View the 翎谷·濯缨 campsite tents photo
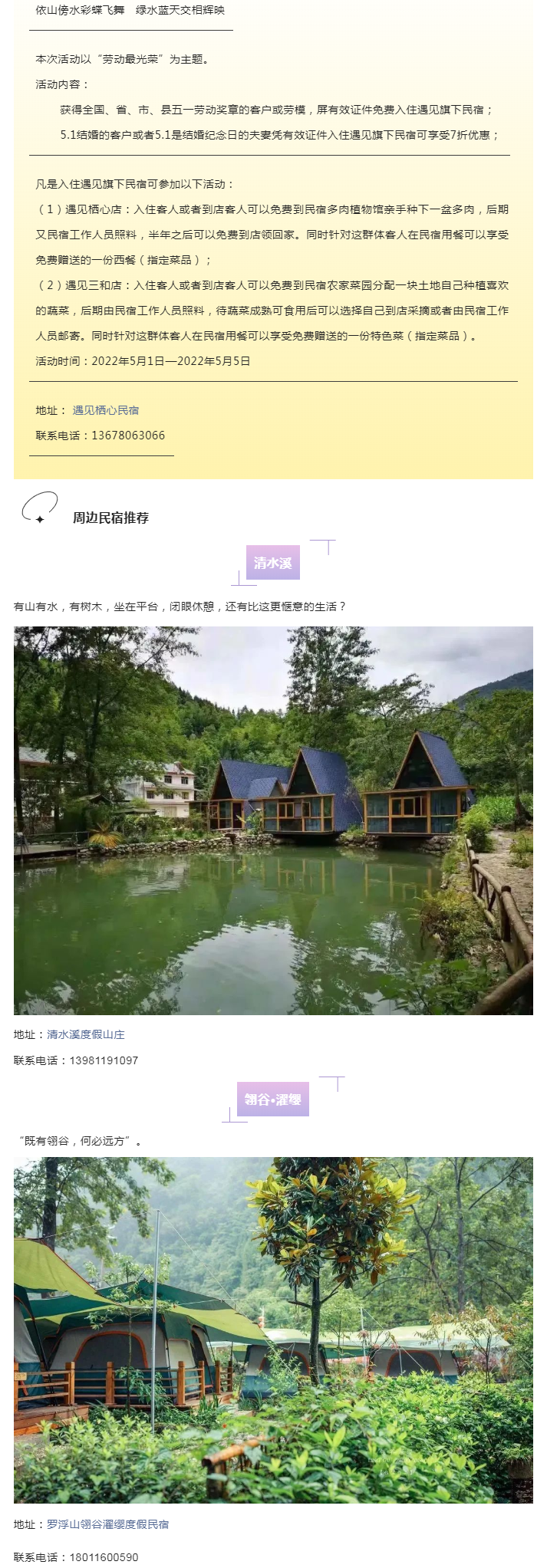The image size is (547, 1568). pyautogui.click(x=273, y=1330)
